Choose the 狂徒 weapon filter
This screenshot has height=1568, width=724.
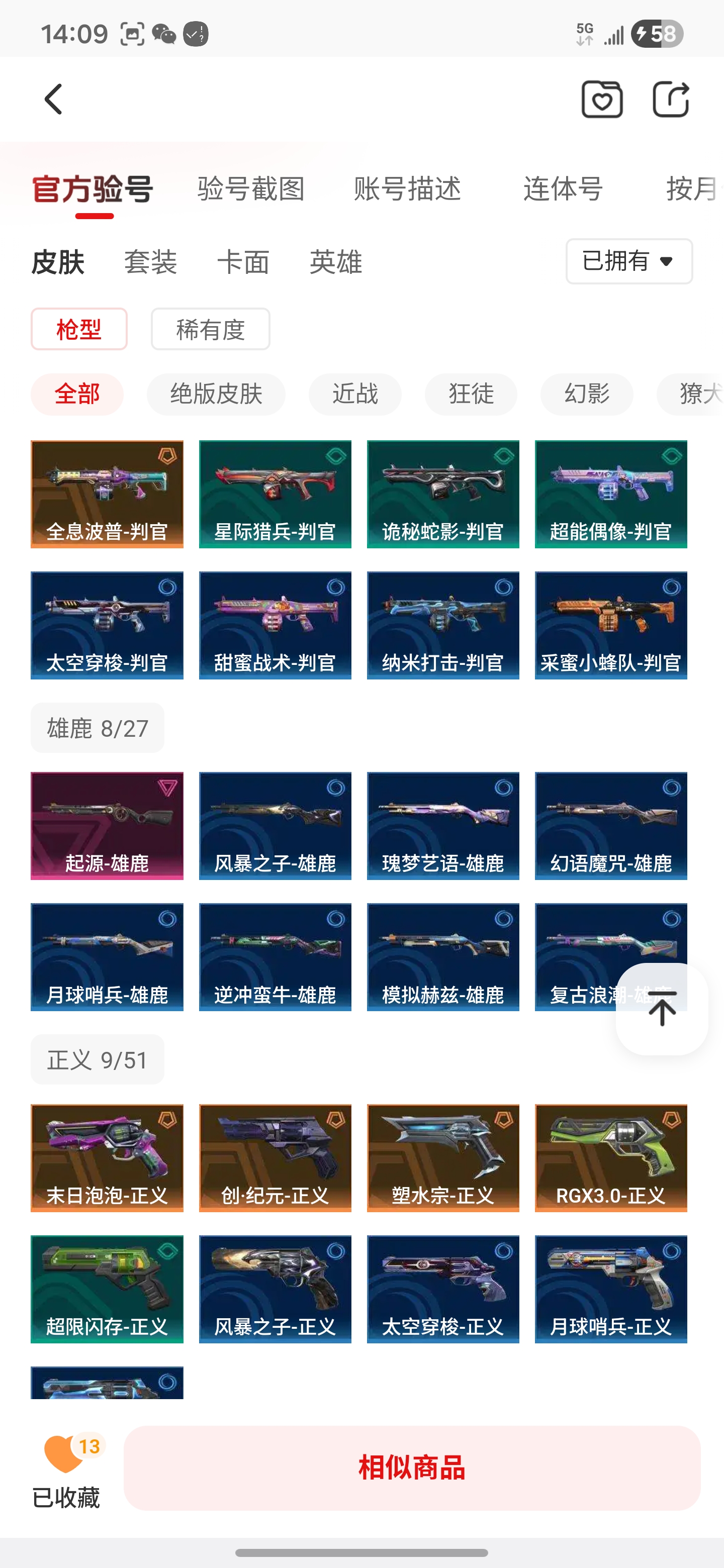click(471, 394)
